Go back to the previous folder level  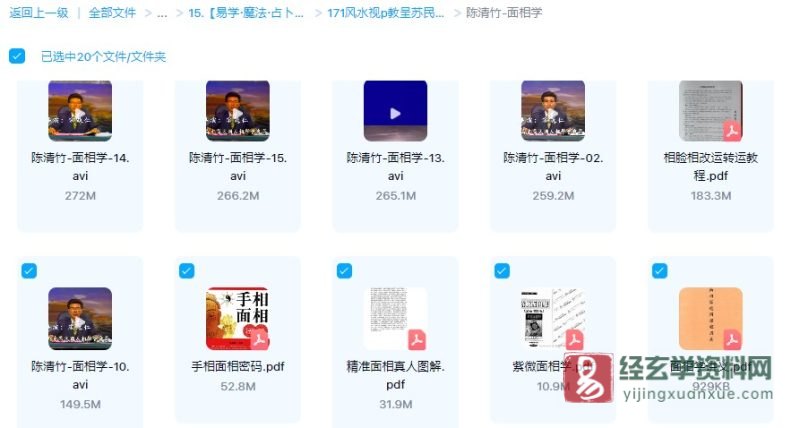pos(39,13)
